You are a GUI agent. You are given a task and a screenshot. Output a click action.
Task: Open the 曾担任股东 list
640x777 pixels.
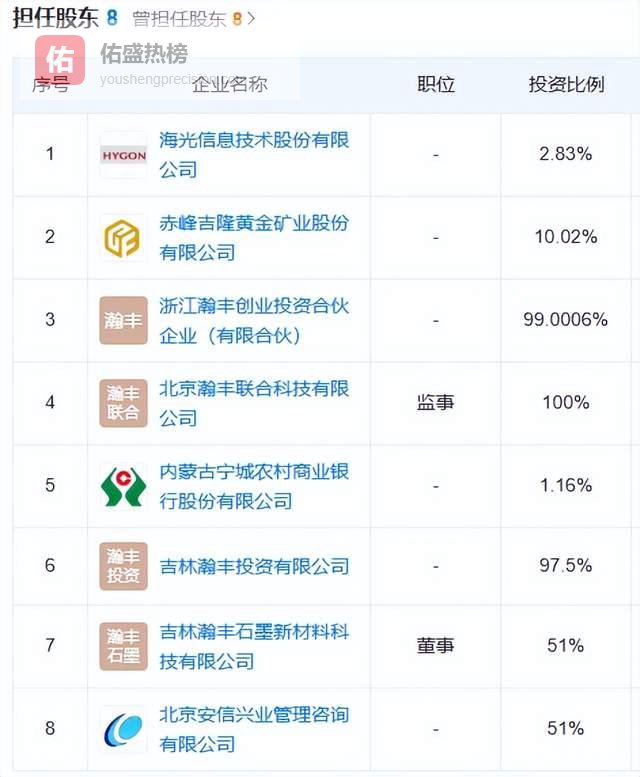pos(188,18)
